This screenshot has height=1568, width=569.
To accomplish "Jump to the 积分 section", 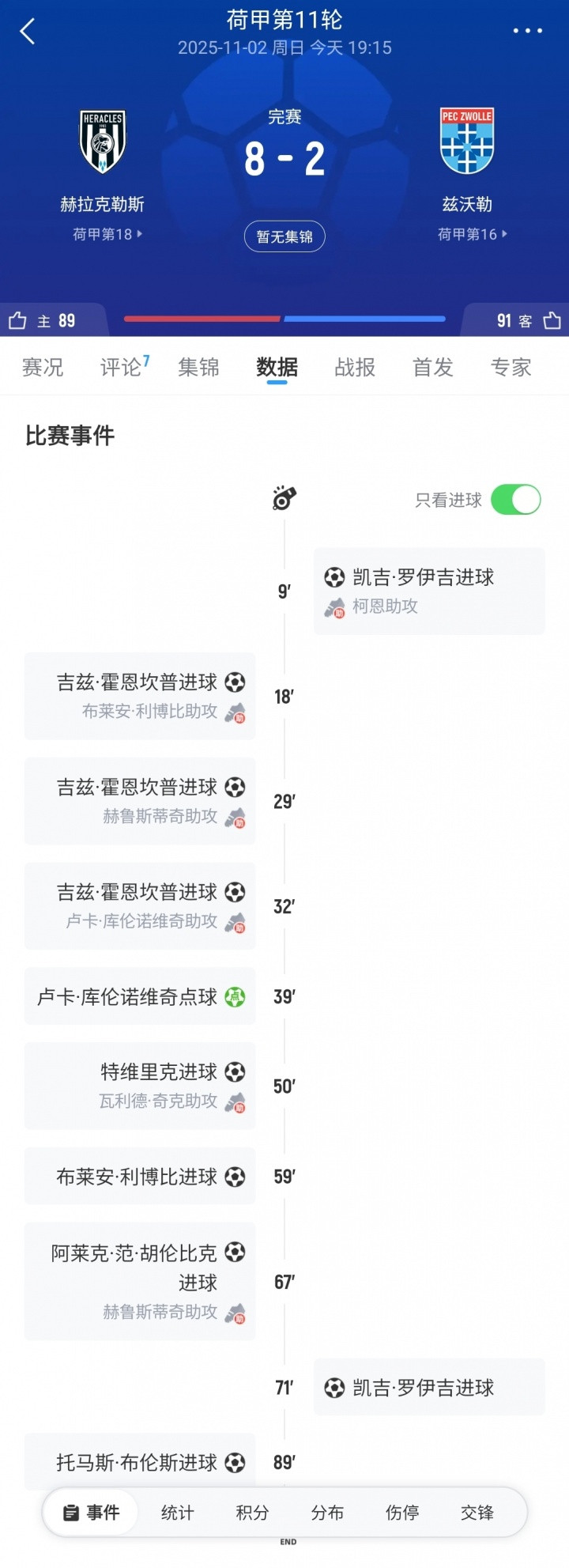I will [x=252, y=1513].
